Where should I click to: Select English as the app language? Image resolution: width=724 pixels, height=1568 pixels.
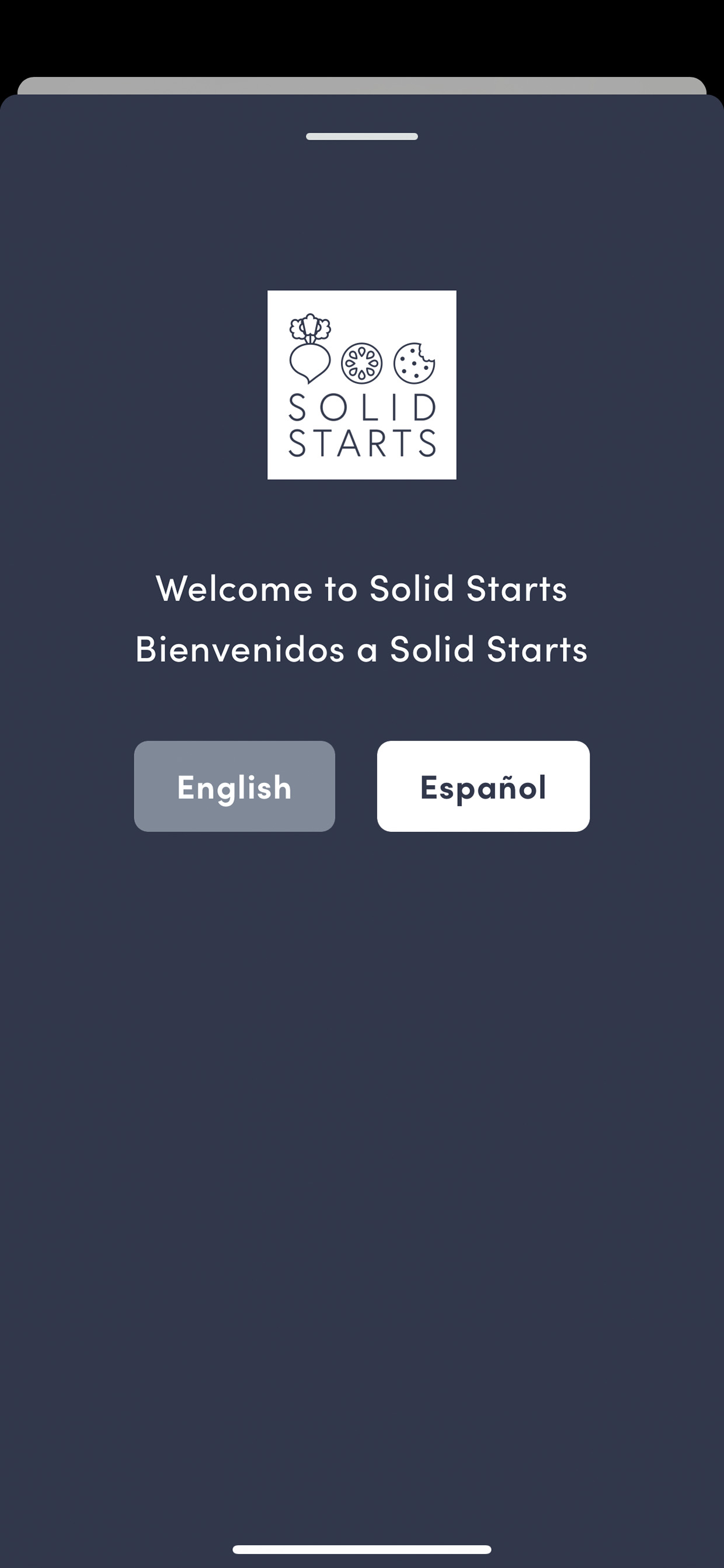click(234, 786)
